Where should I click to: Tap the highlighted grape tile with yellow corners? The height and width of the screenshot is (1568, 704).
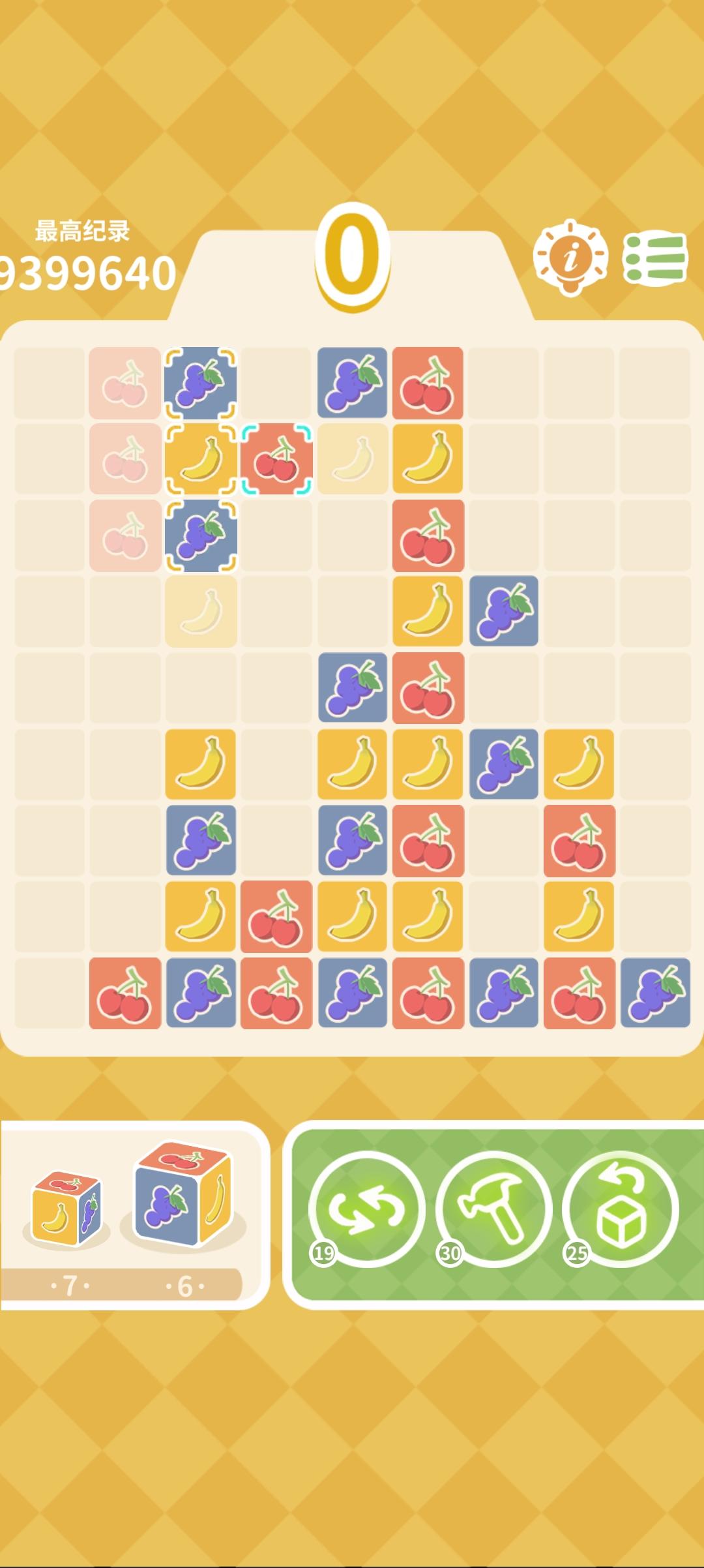199,382
